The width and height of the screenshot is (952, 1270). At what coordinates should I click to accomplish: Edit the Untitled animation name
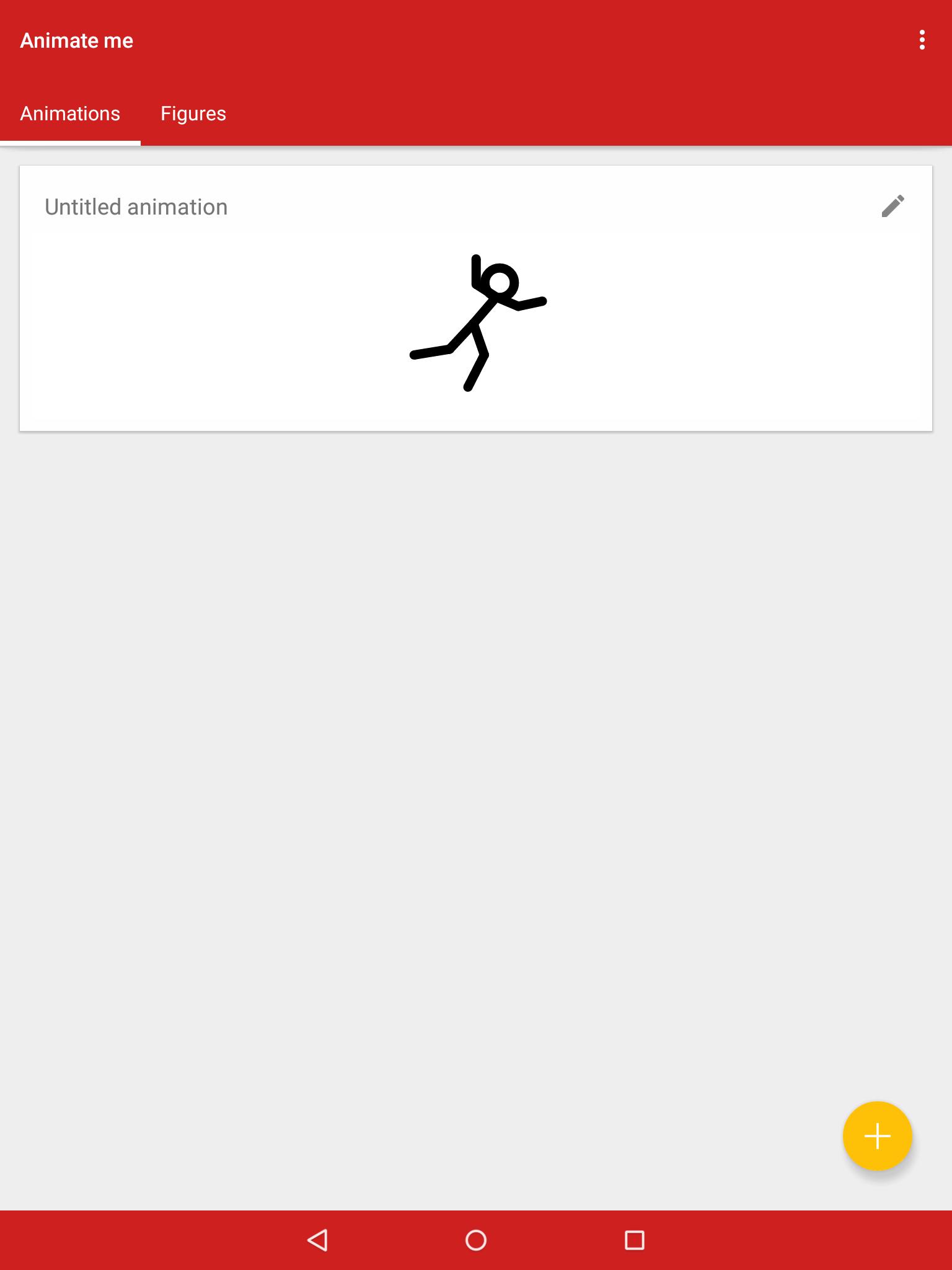click(892, 206)
